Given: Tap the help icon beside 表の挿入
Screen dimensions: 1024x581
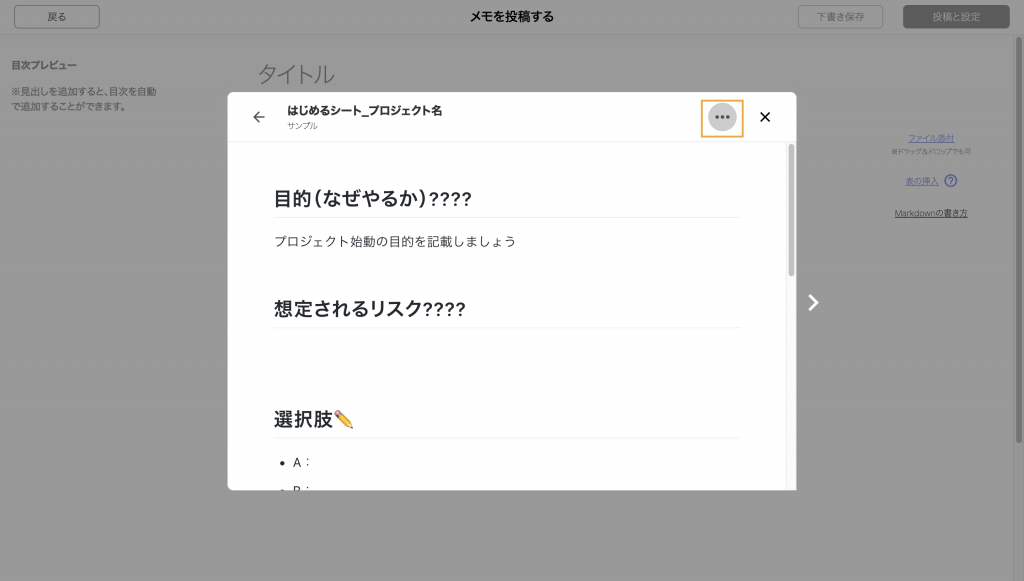Looking at the screenshot, I should coord(951,181).
